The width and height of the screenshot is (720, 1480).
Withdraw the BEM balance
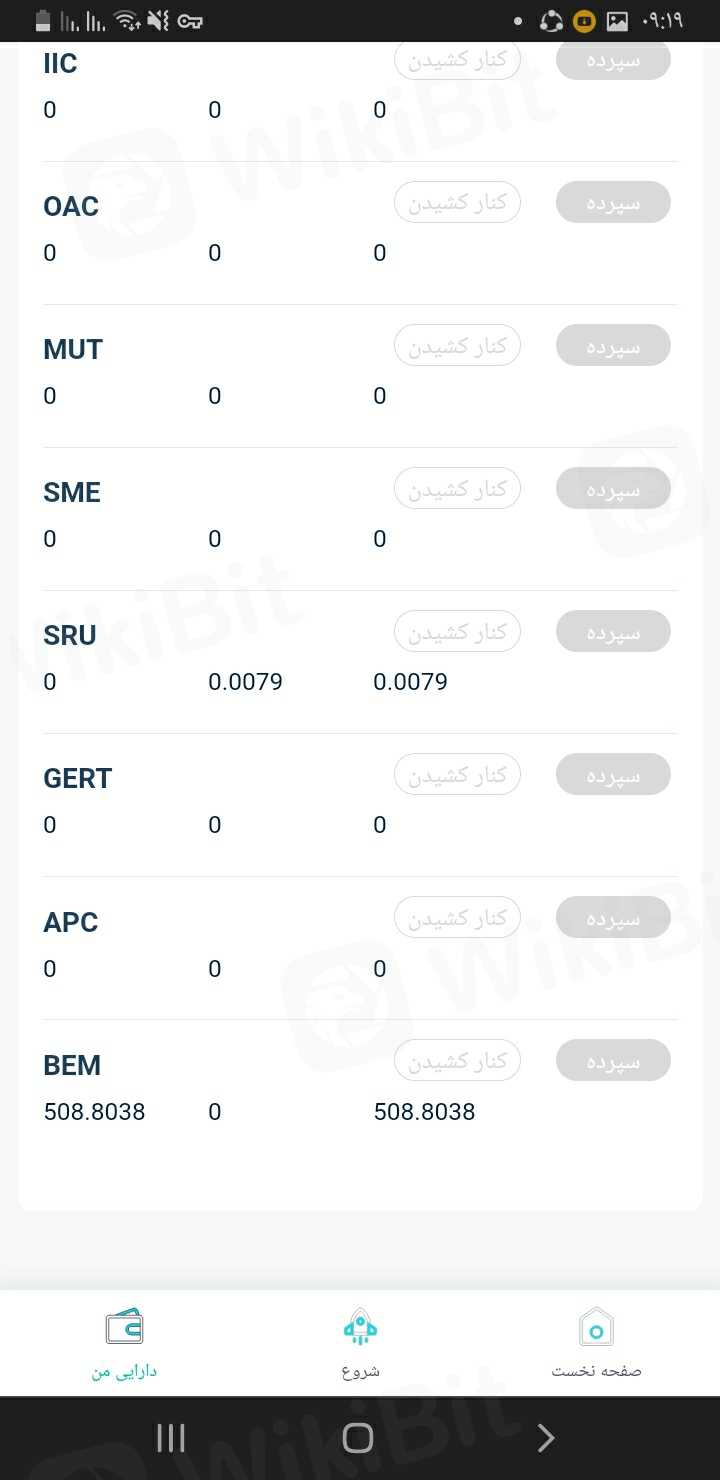pyautogui.click(x=457, y=1061)
